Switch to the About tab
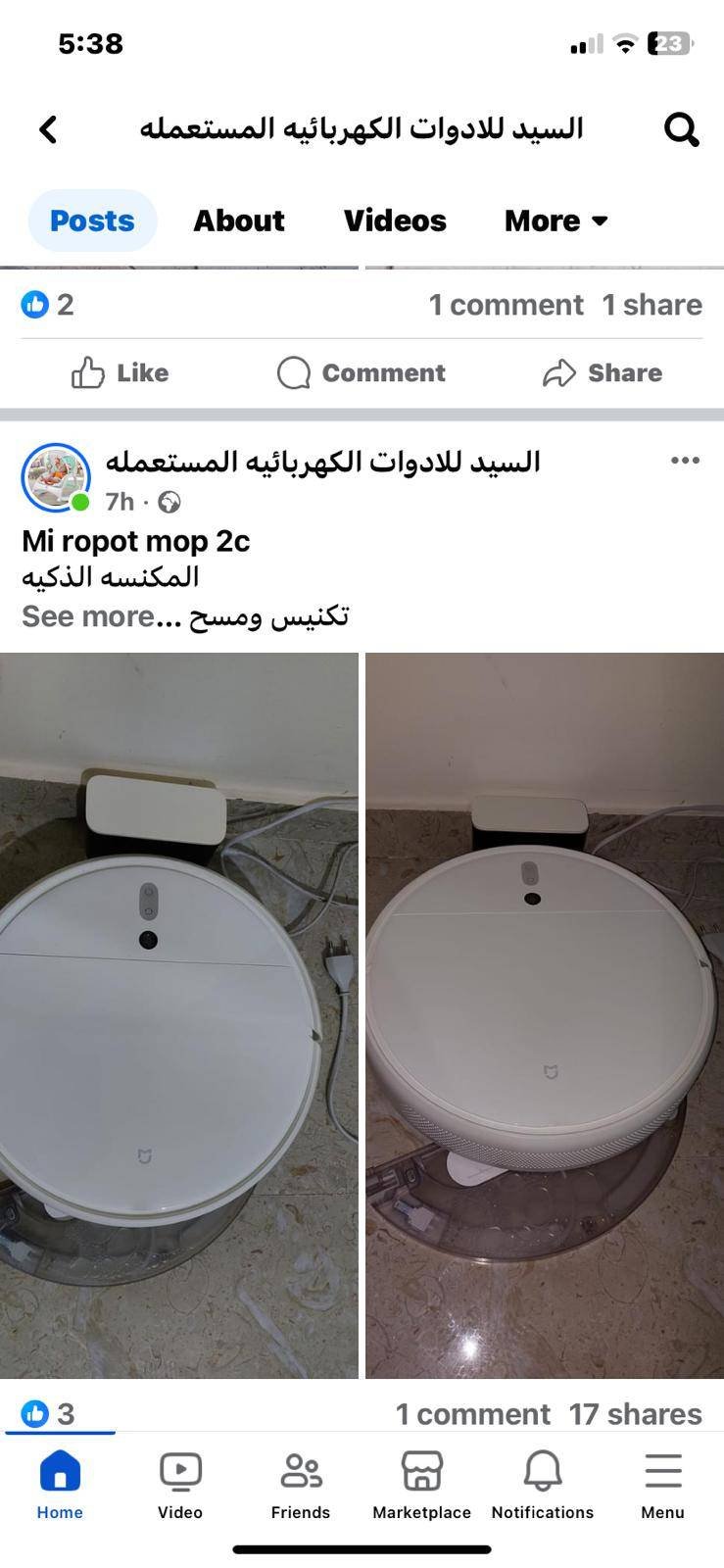Screen dimensions: 724x1568 click(x=238, y=220)
